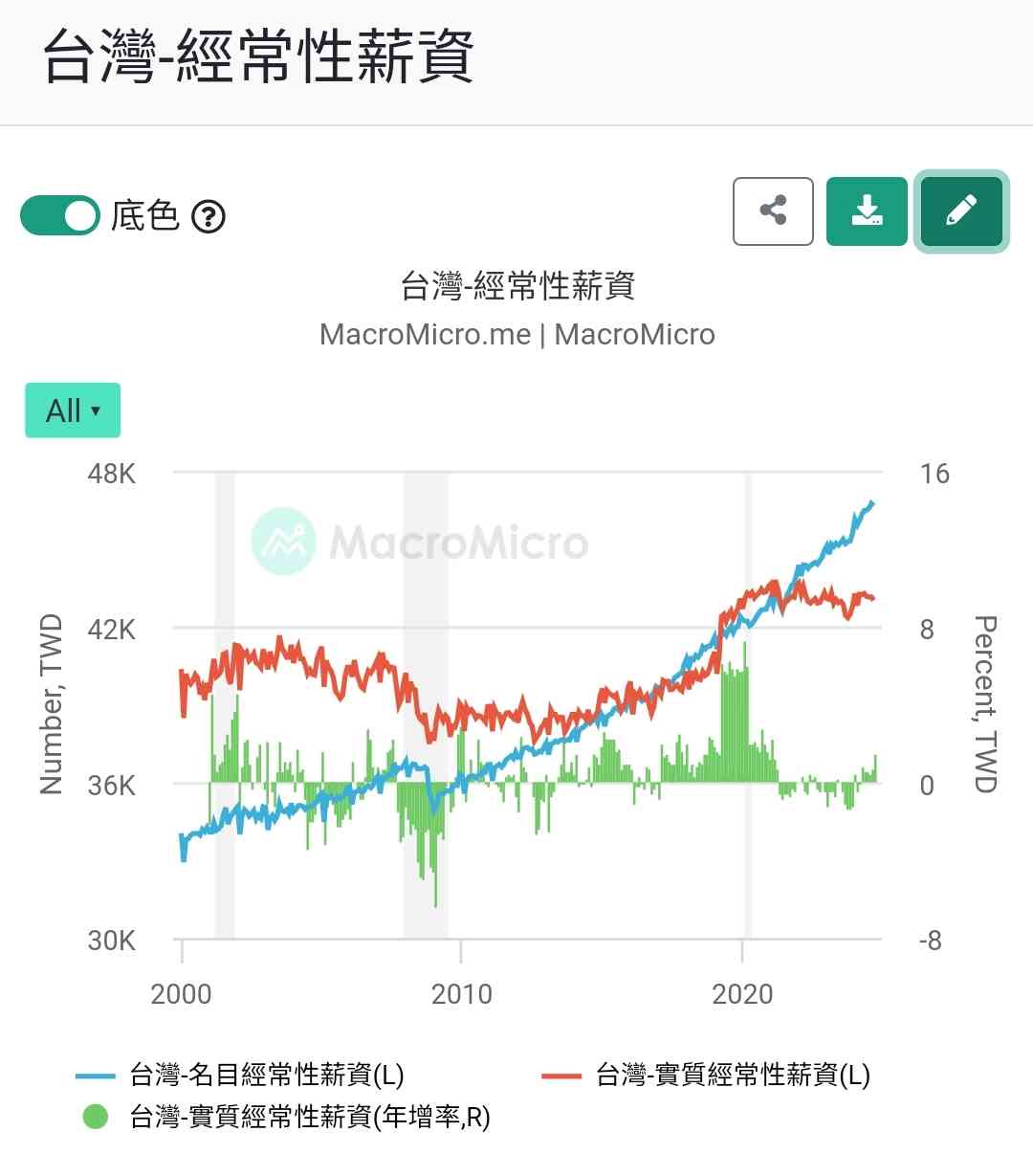
Task: Edit the chart with the pencil button
Action: (x=961, y=211)
